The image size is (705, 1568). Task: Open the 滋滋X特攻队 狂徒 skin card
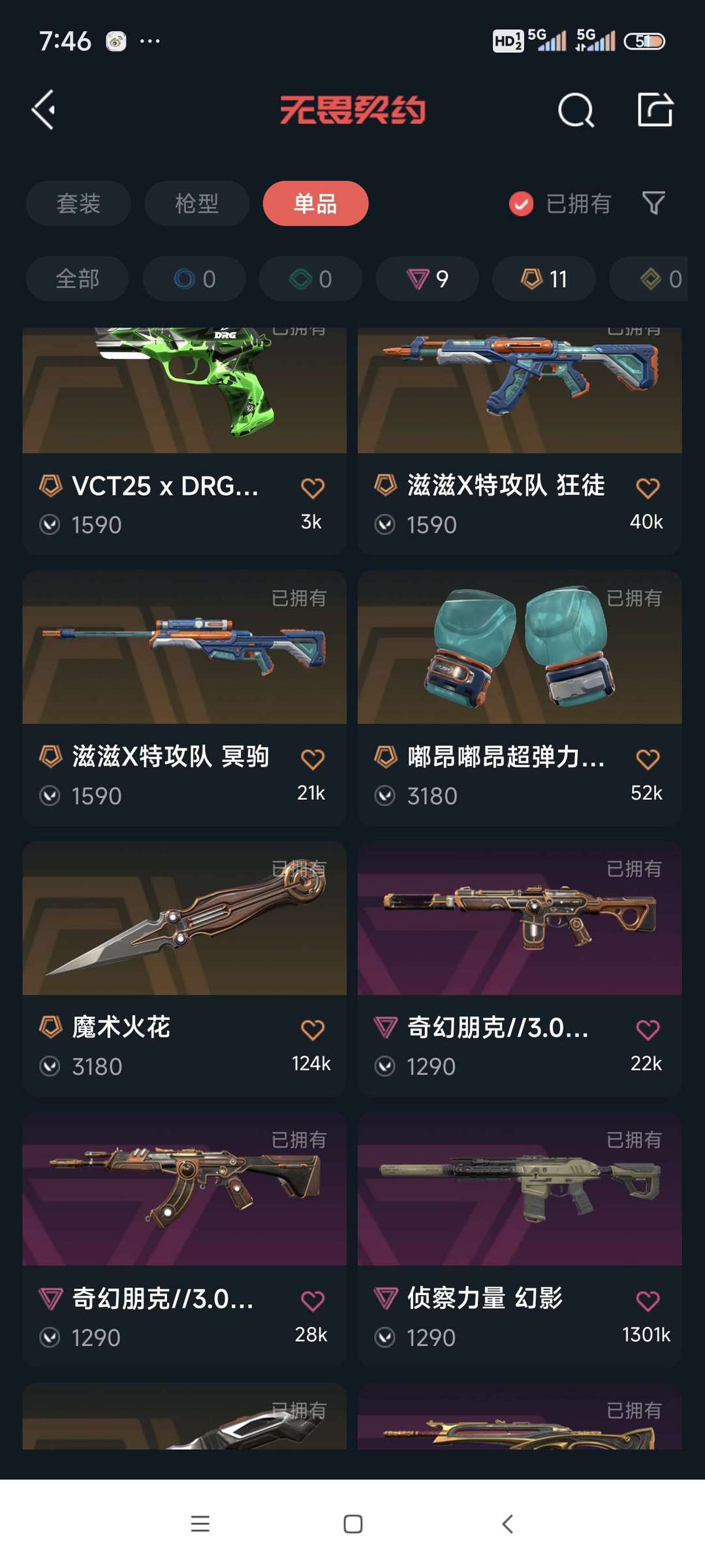pos(520,405)
